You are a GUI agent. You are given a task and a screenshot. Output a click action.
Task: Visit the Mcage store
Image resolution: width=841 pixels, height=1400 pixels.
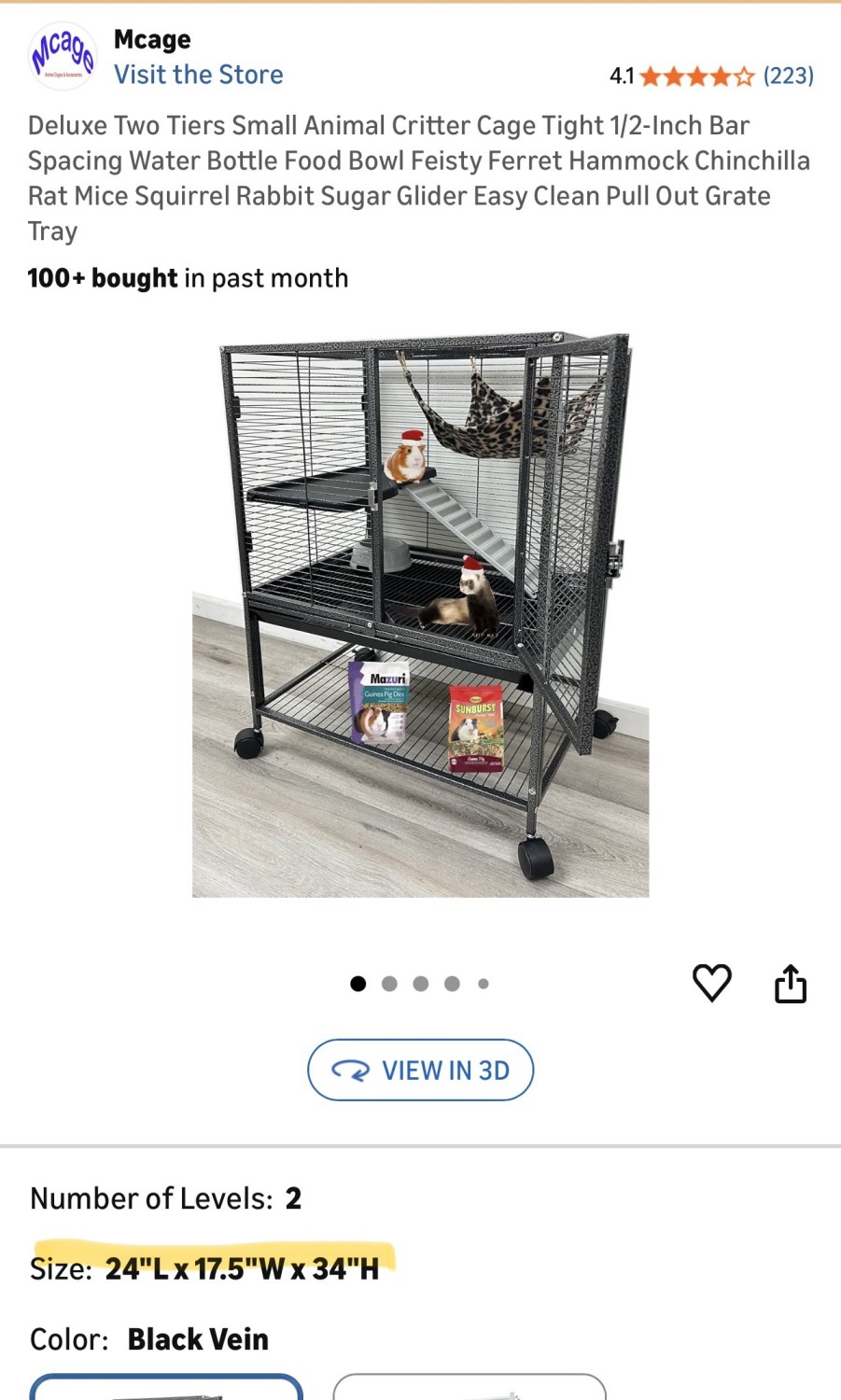(x=198, y=75)
